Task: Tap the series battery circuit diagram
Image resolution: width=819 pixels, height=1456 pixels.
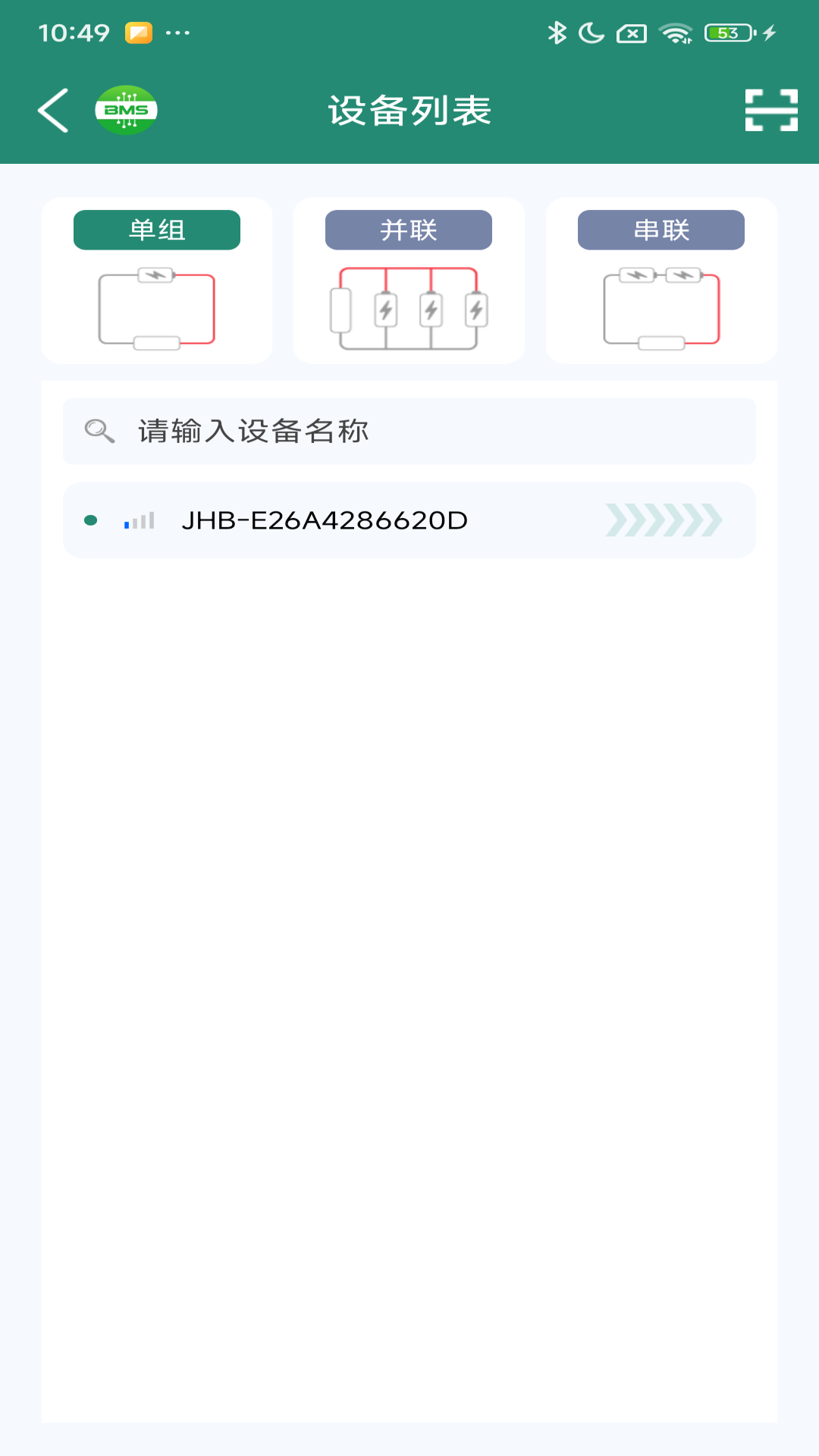Action: tap(661, 306)
